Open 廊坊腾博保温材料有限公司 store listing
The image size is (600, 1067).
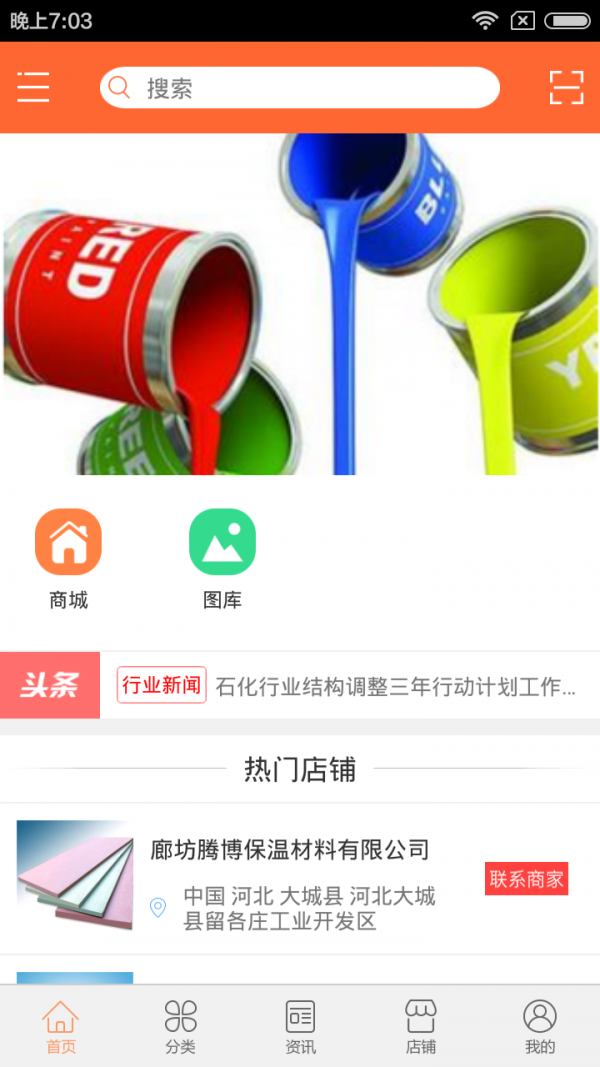290,850
